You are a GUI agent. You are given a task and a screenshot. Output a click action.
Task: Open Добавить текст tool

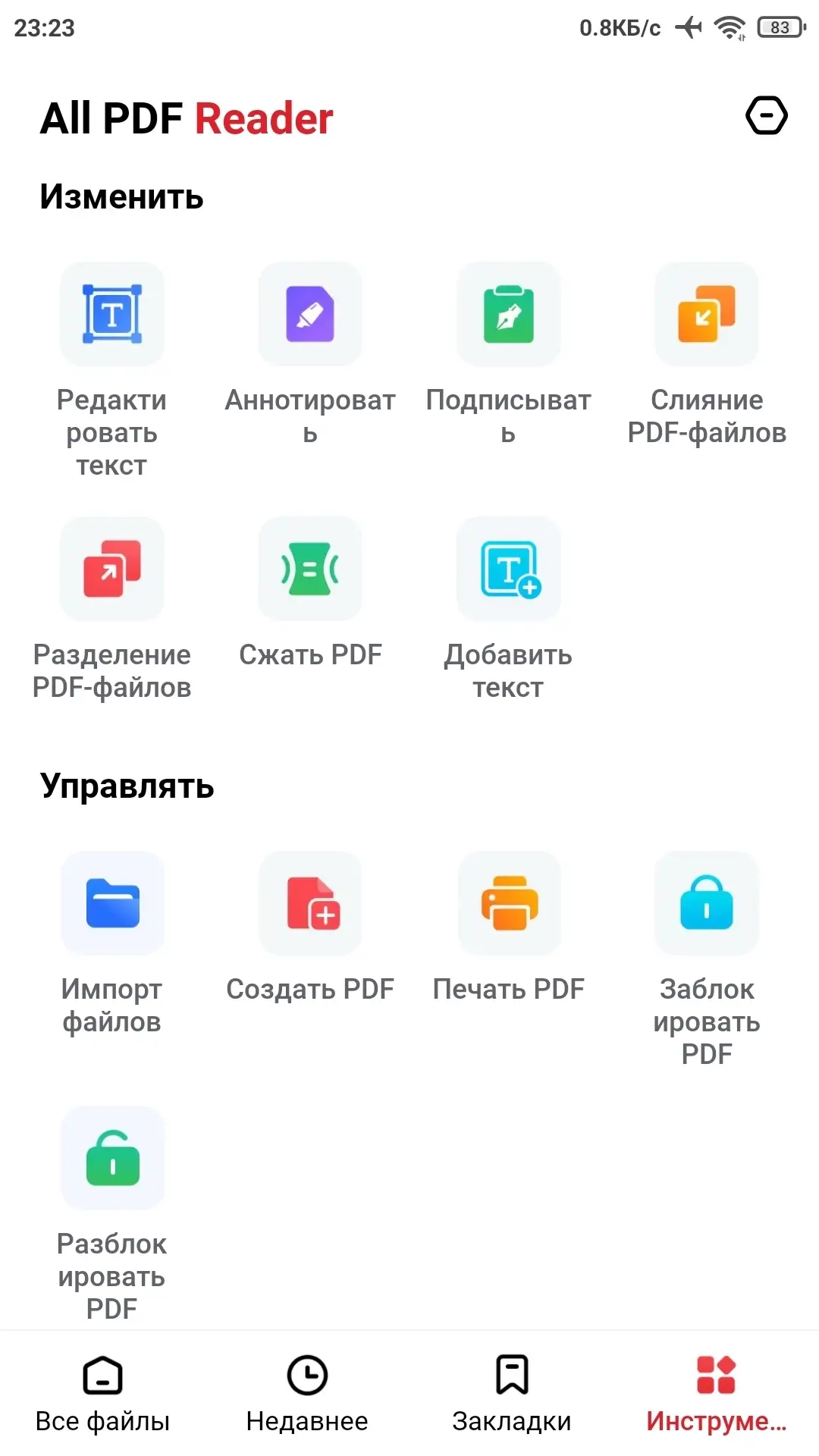508,569
